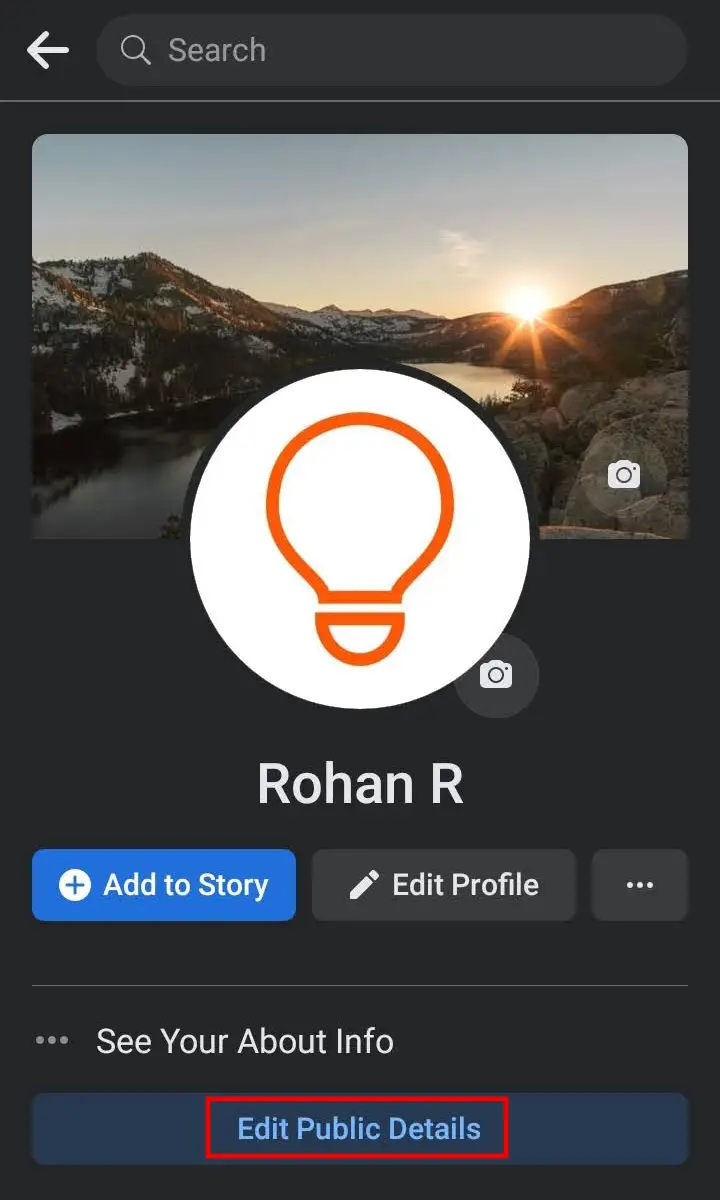Viewport: 720px width, 1200px height.
Task: Tap Add to Story button
Action: (x=164, y=885)
